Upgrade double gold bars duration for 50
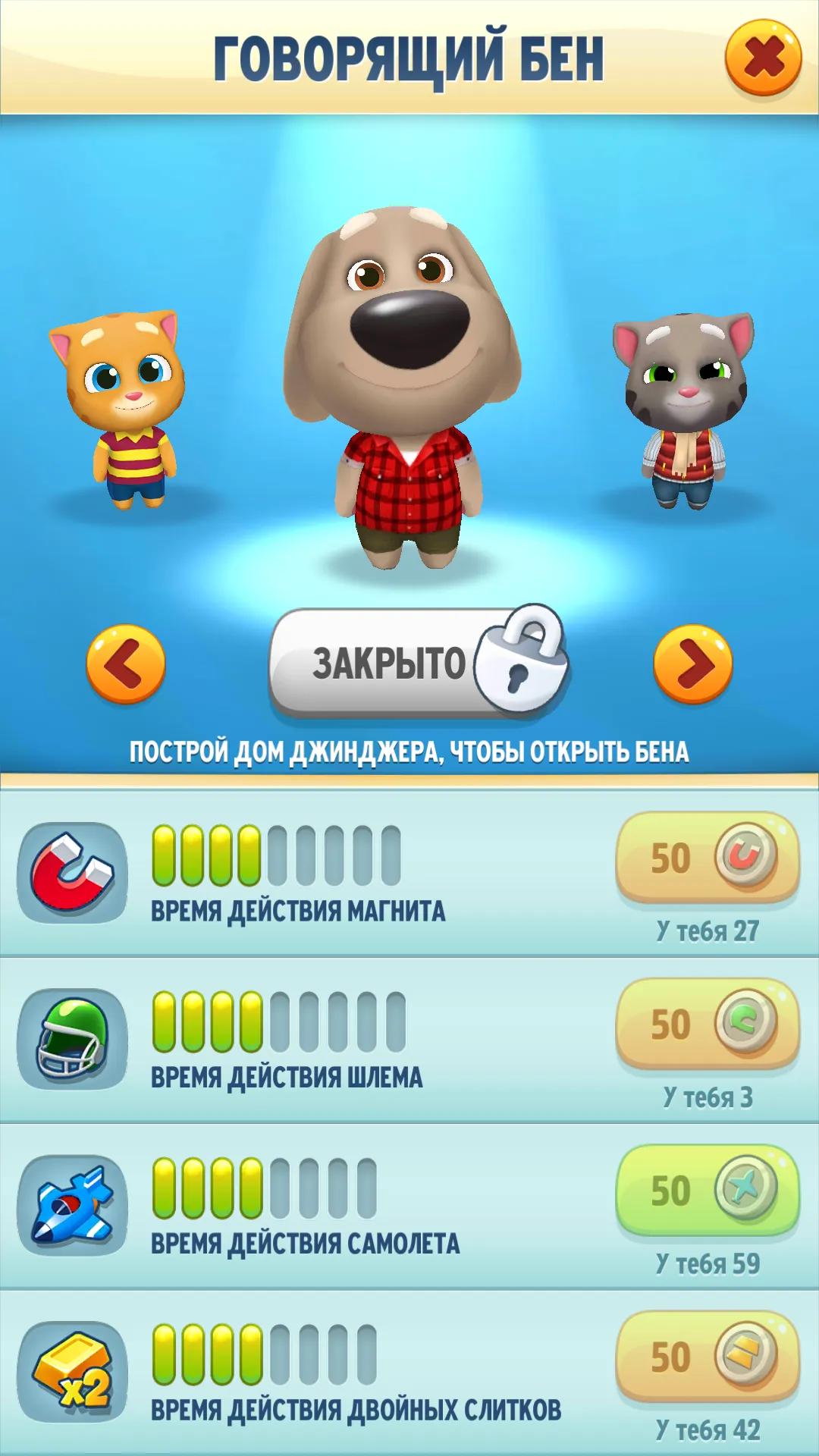The image size is (819, 1456). pyautogui.click(x=708, y=1356)
